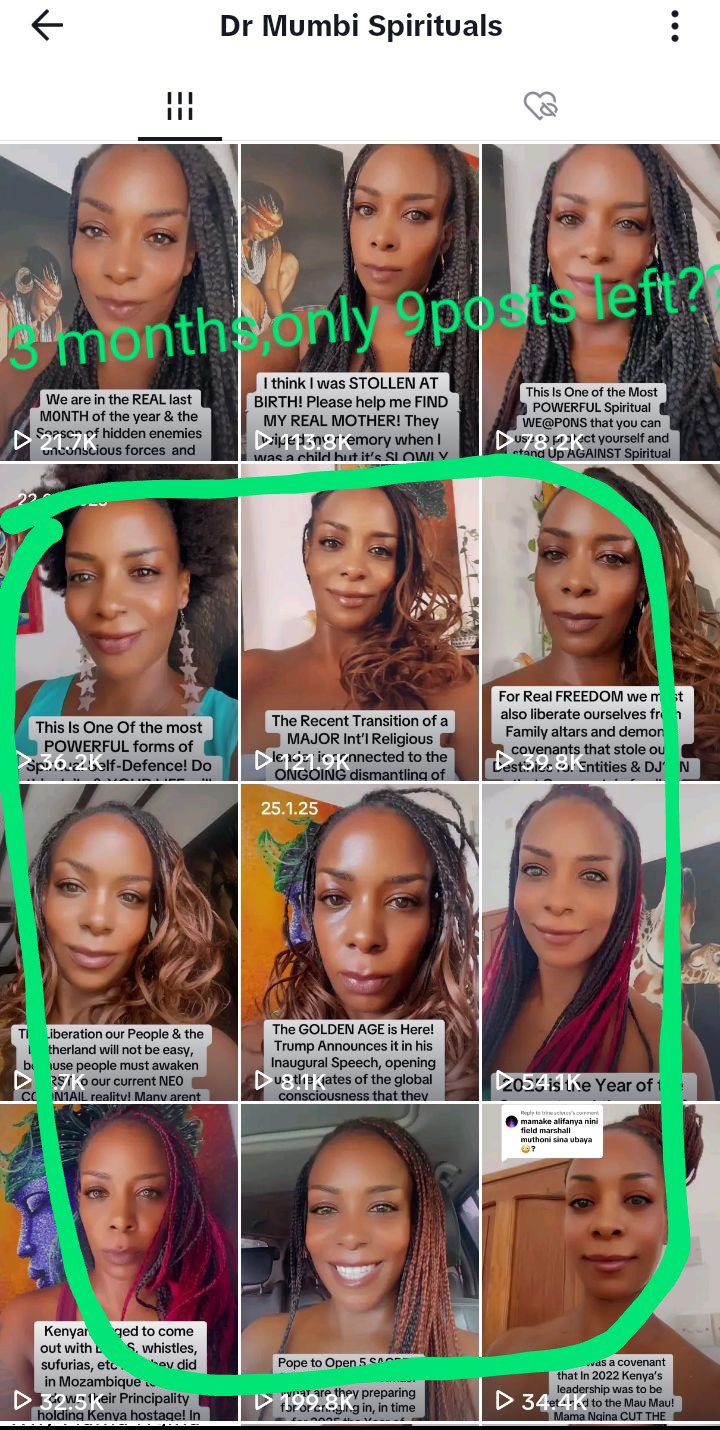This screenshot has width=720, height=1430.
Task: Play the 'I think I was STOLEN AT BIRTH' video
Action: pos(359,300)
